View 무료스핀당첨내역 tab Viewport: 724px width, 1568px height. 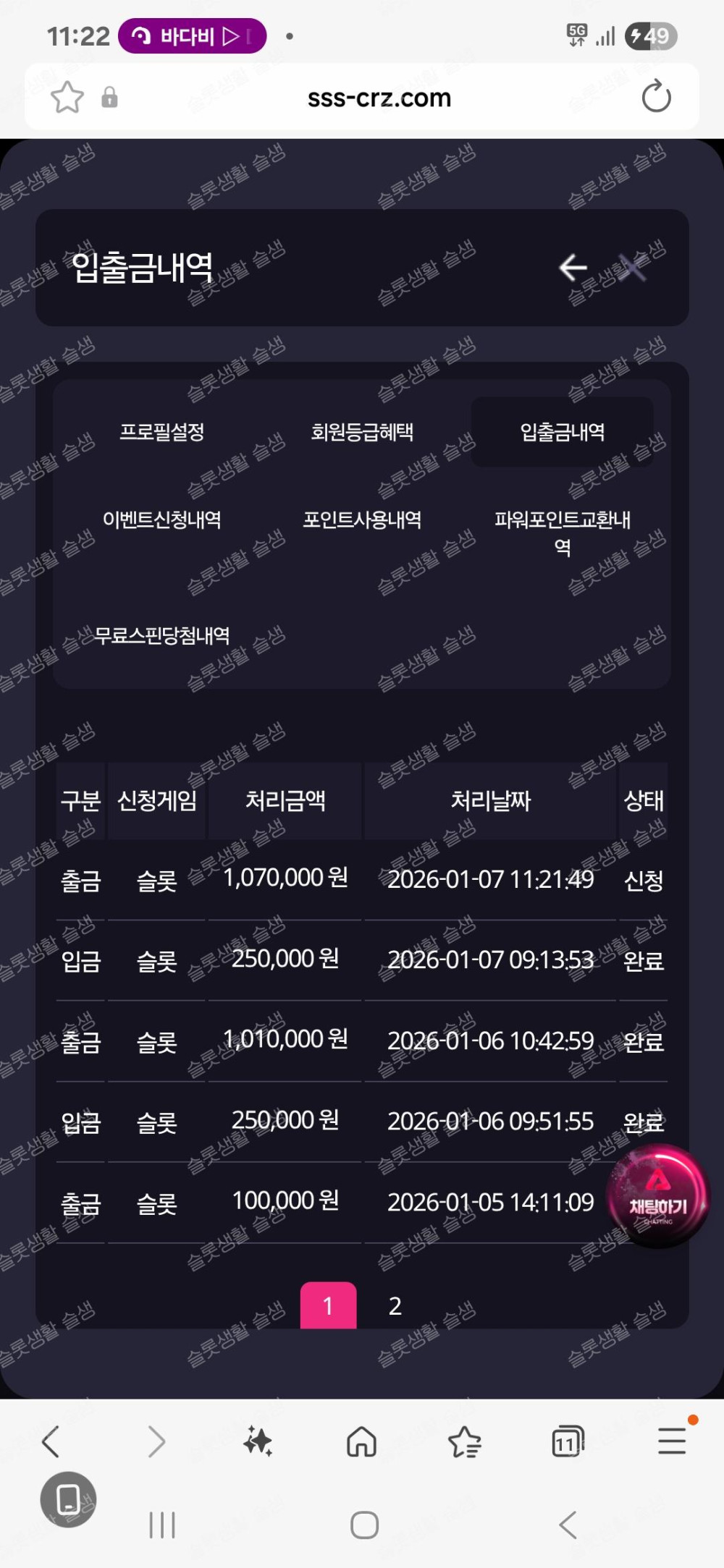pos(162,635)
